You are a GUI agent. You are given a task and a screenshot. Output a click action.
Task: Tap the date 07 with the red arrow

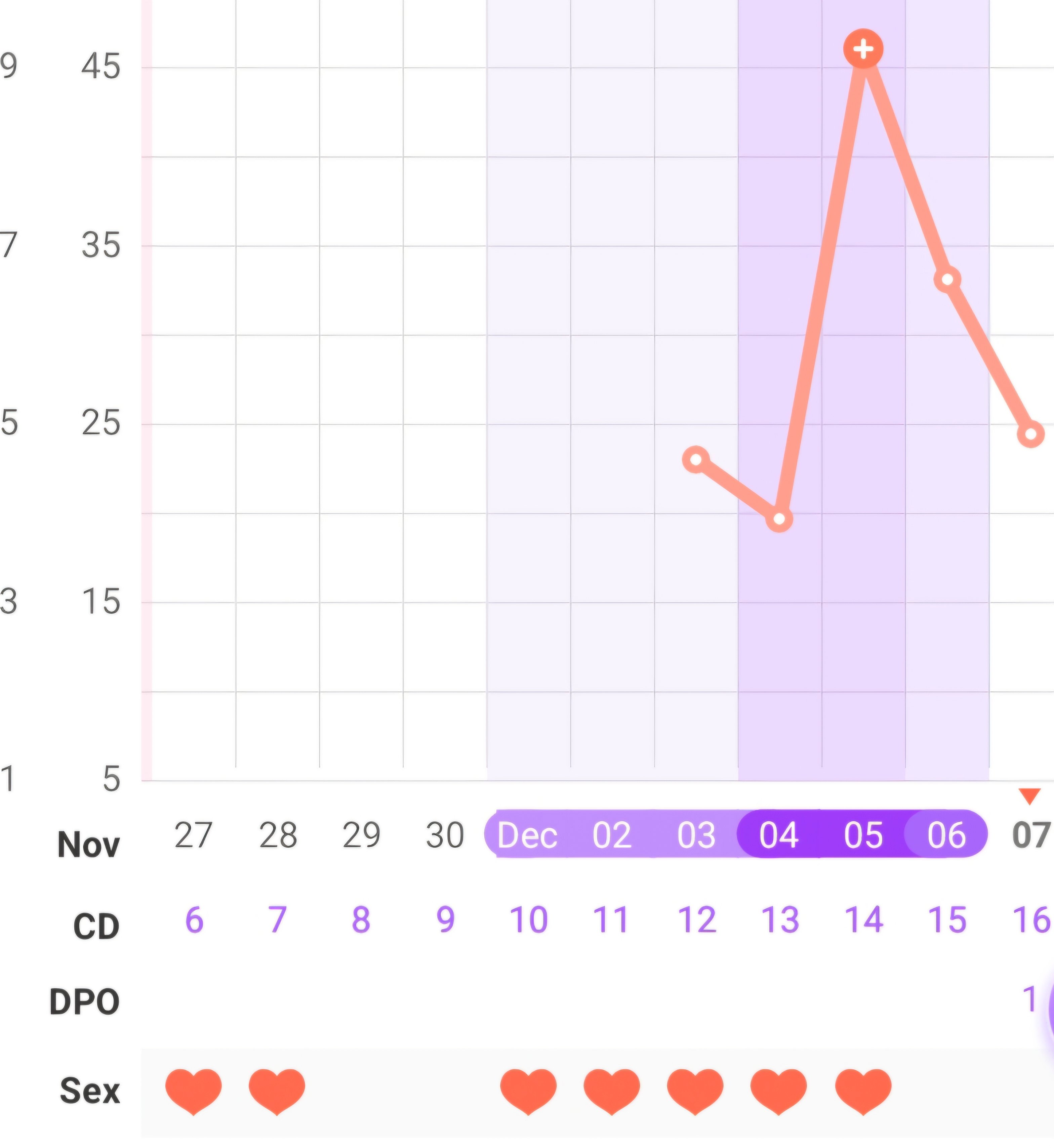coord(1030,835)
